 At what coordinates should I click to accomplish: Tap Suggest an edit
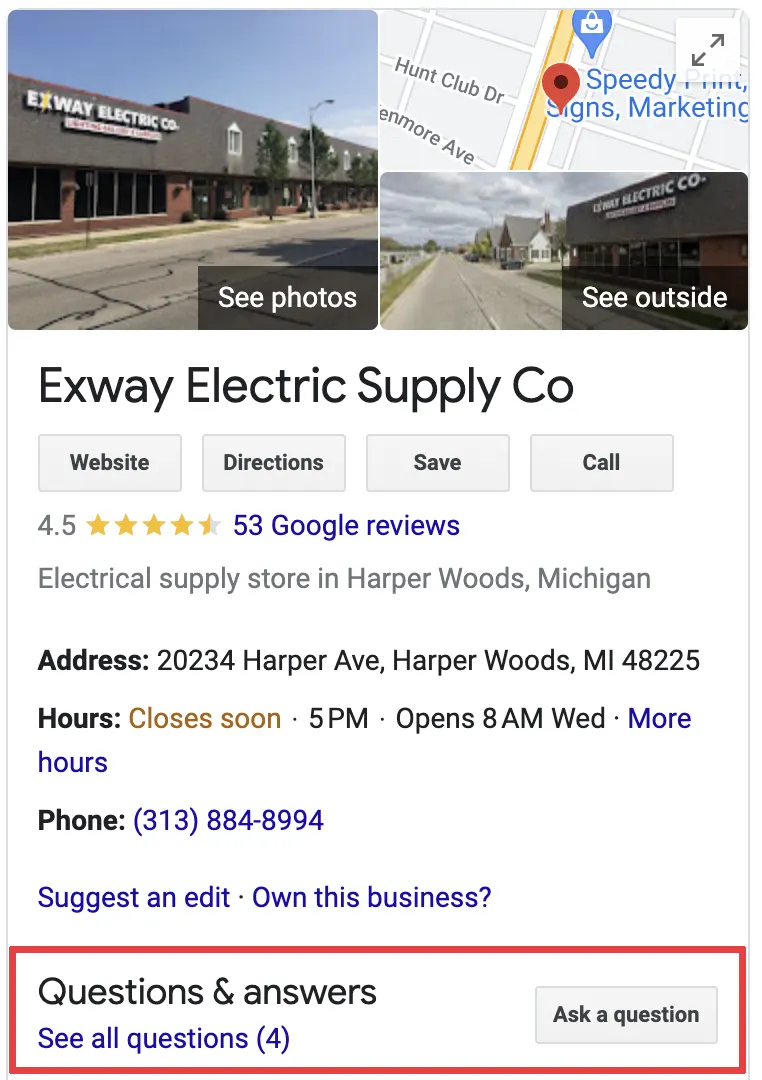134,897
